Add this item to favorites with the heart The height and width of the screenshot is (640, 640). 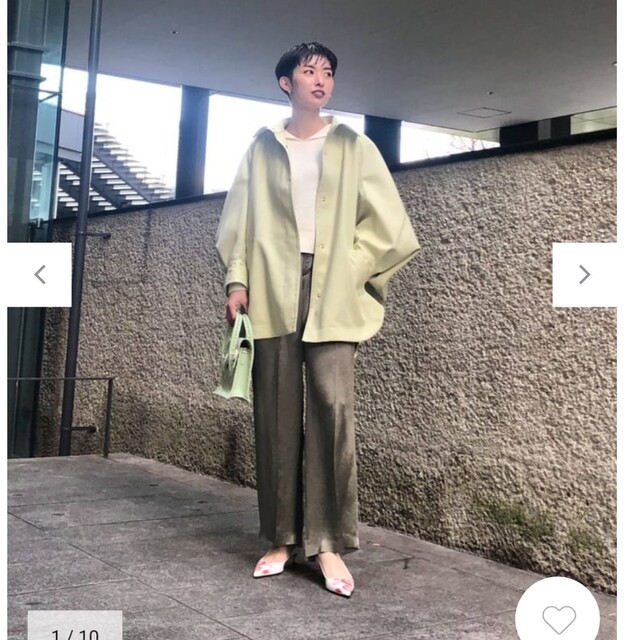point(558,616)
